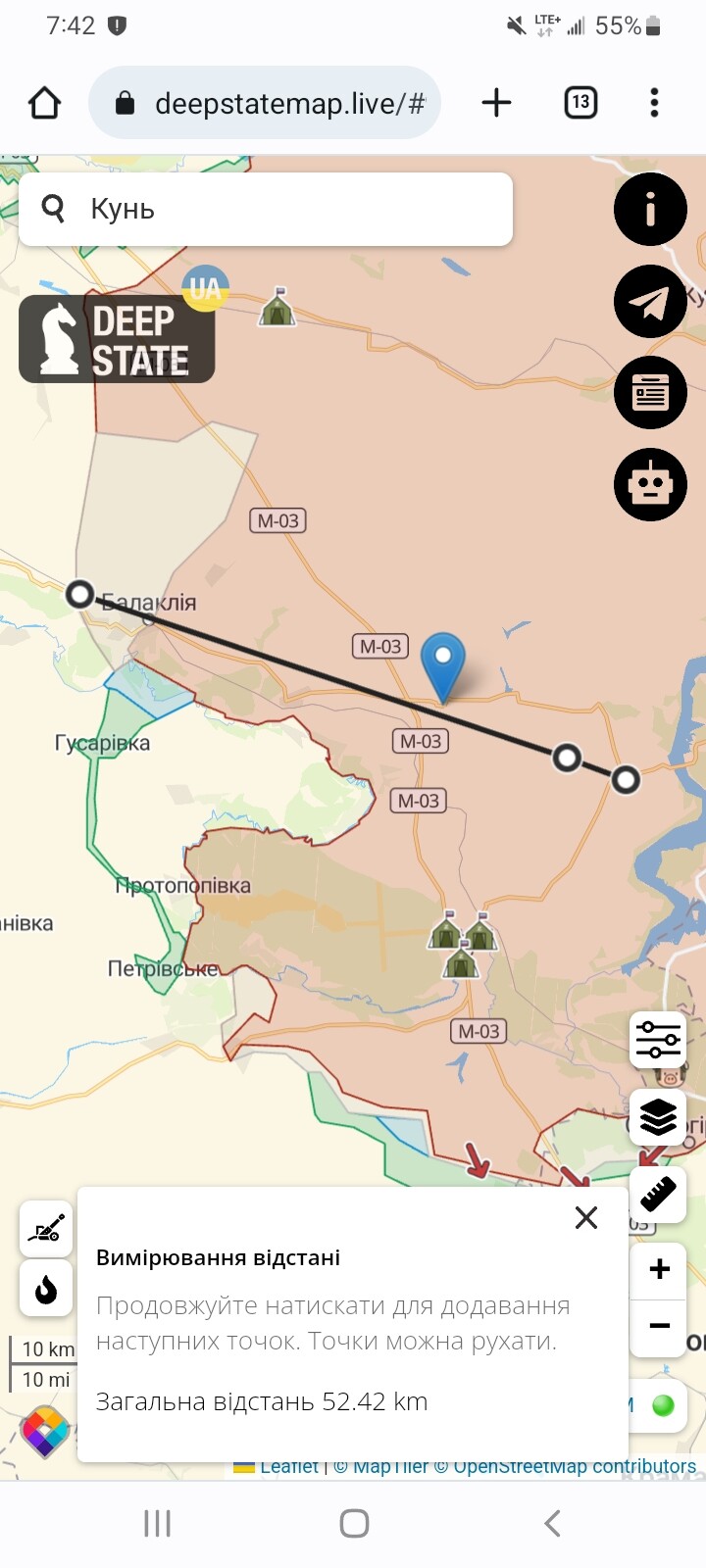Viewport: 706px width, 1568px height.
Task: Go back with system navigation button
Action: pyautogui.click(x=552, y=1523)
